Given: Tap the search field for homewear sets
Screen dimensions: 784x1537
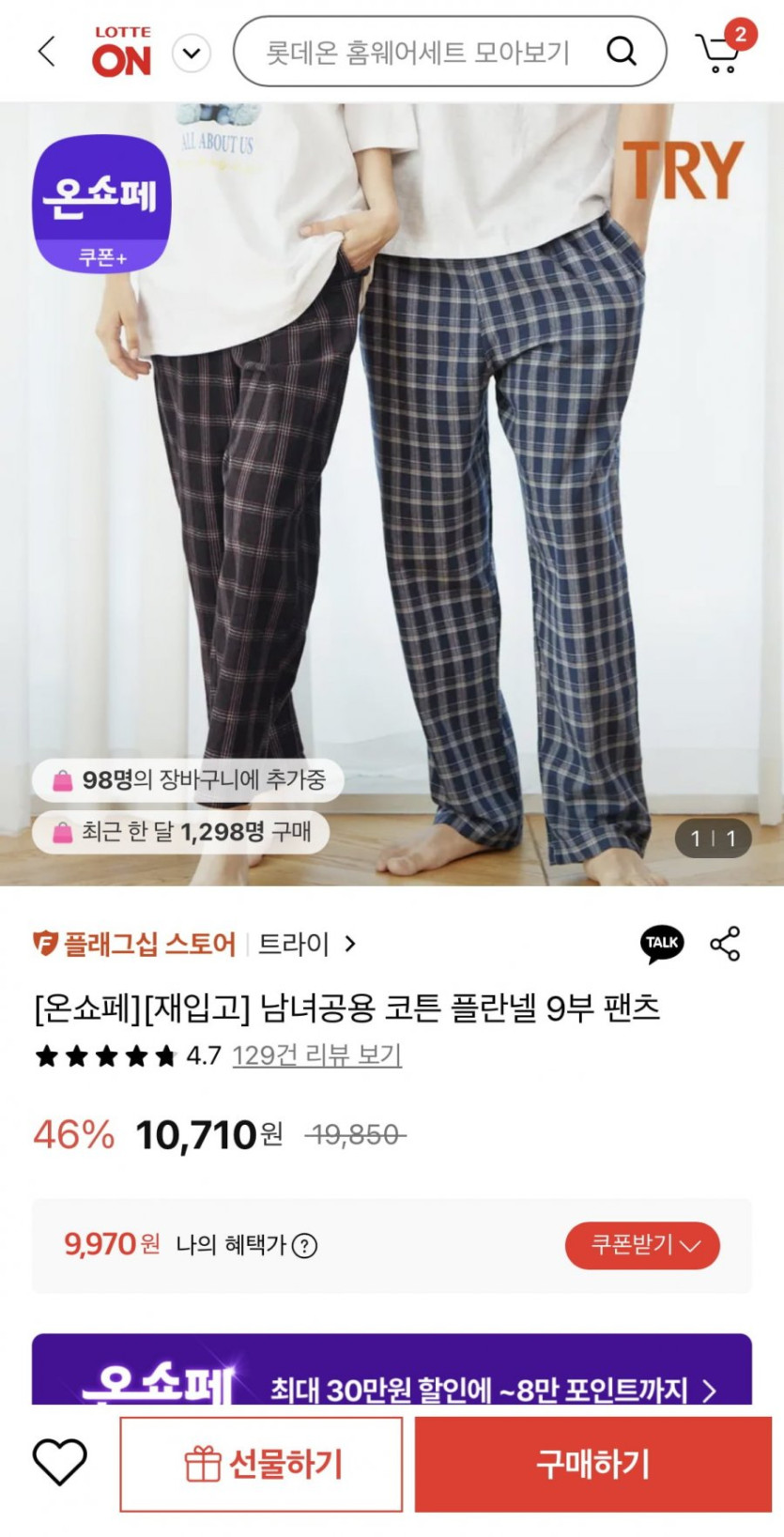Looking at the screenshot, I should click(418, 52).
